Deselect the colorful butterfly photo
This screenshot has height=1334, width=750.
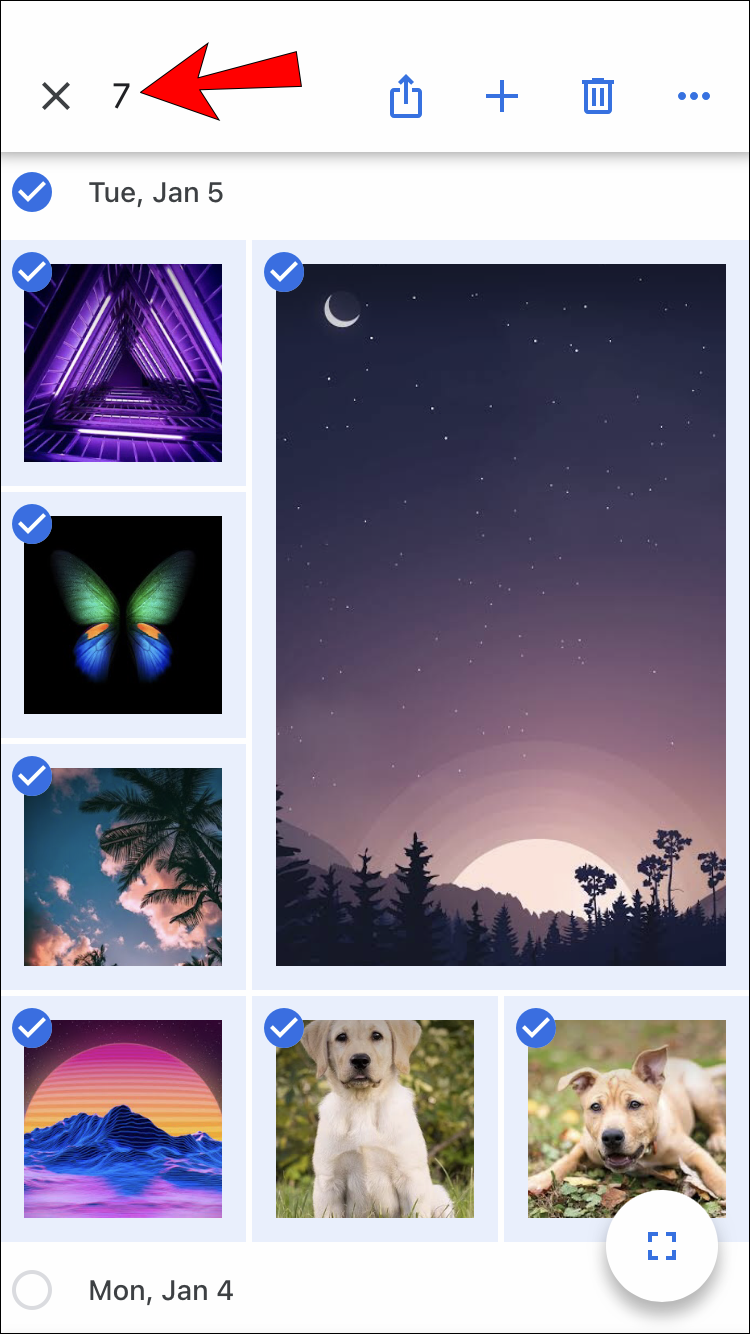coord(33,523)
